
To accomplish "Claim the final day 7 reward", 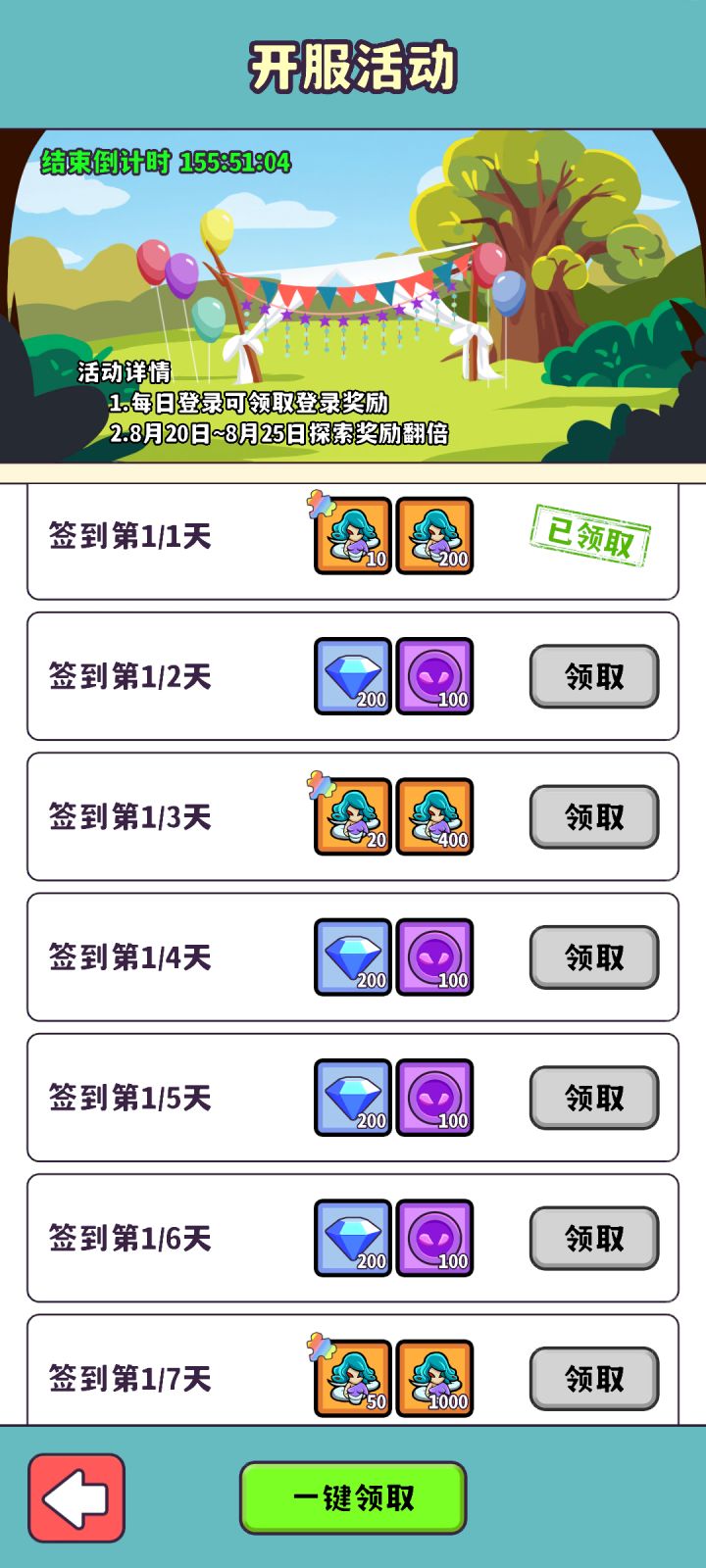I will click(x=592, y=1379).
